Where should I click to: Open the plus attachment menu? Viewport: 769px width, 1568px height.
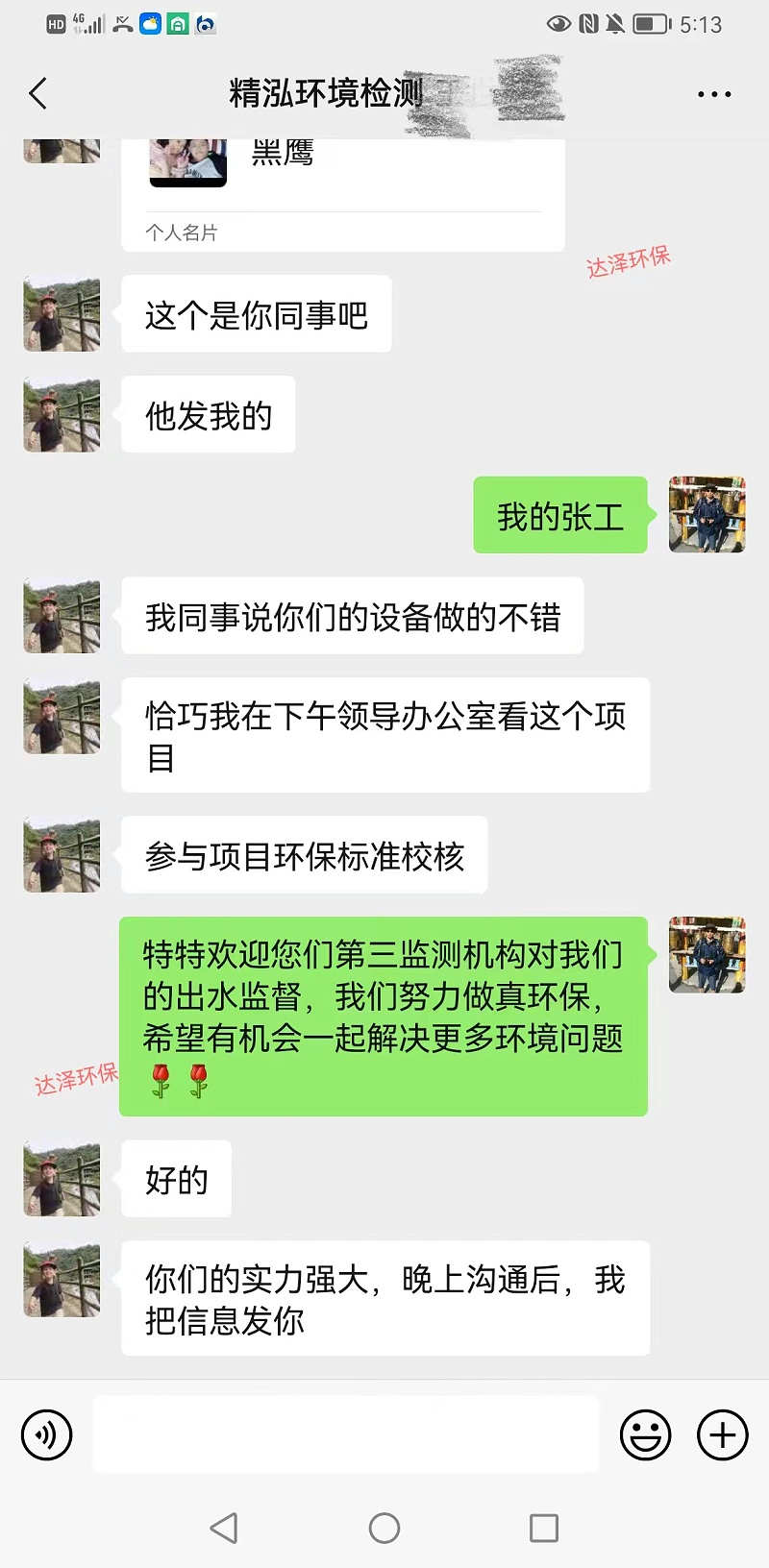pos(722,1435)
